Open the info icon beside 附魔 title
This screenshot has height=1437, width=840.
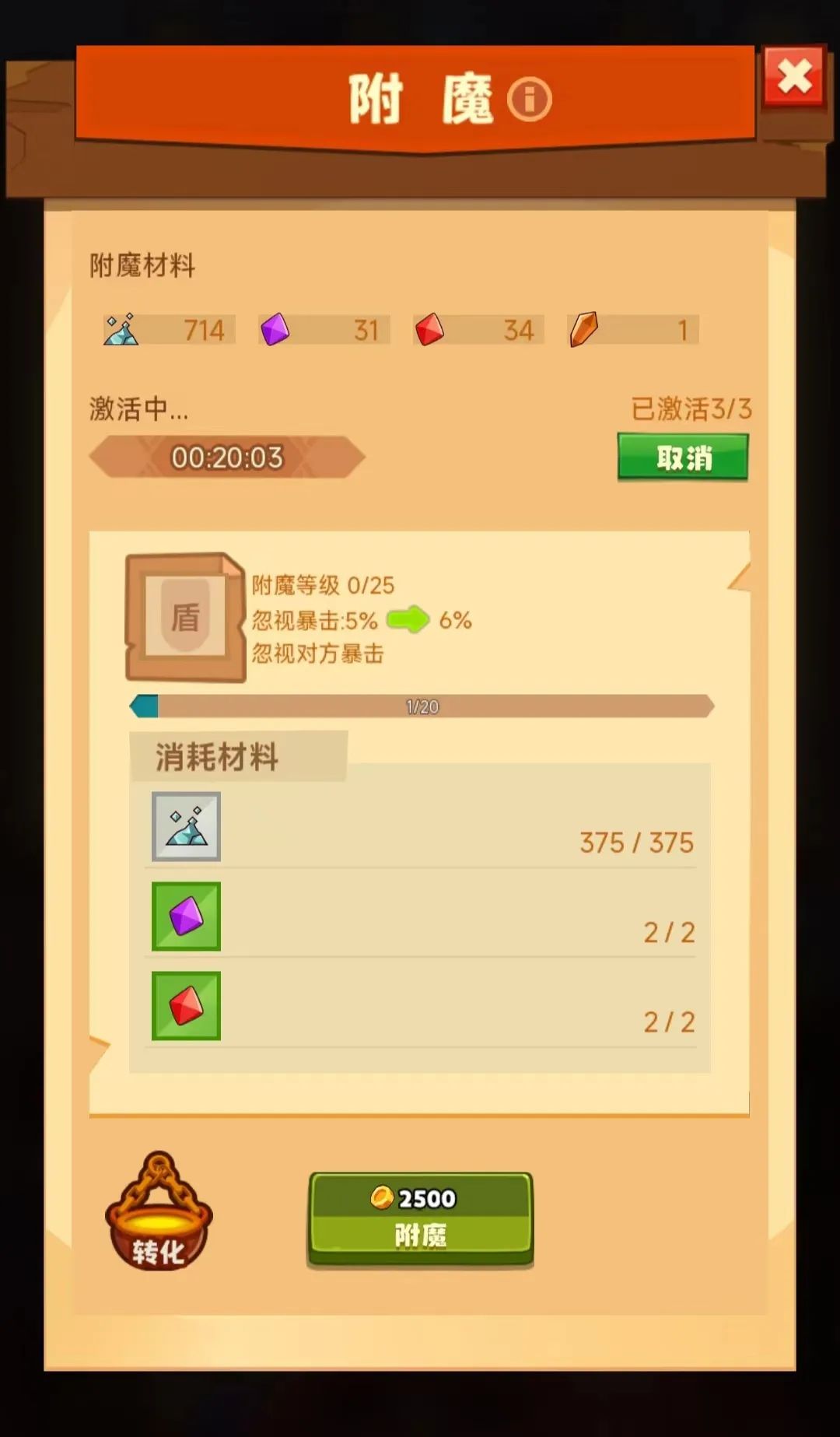click(x=529, y=99)
